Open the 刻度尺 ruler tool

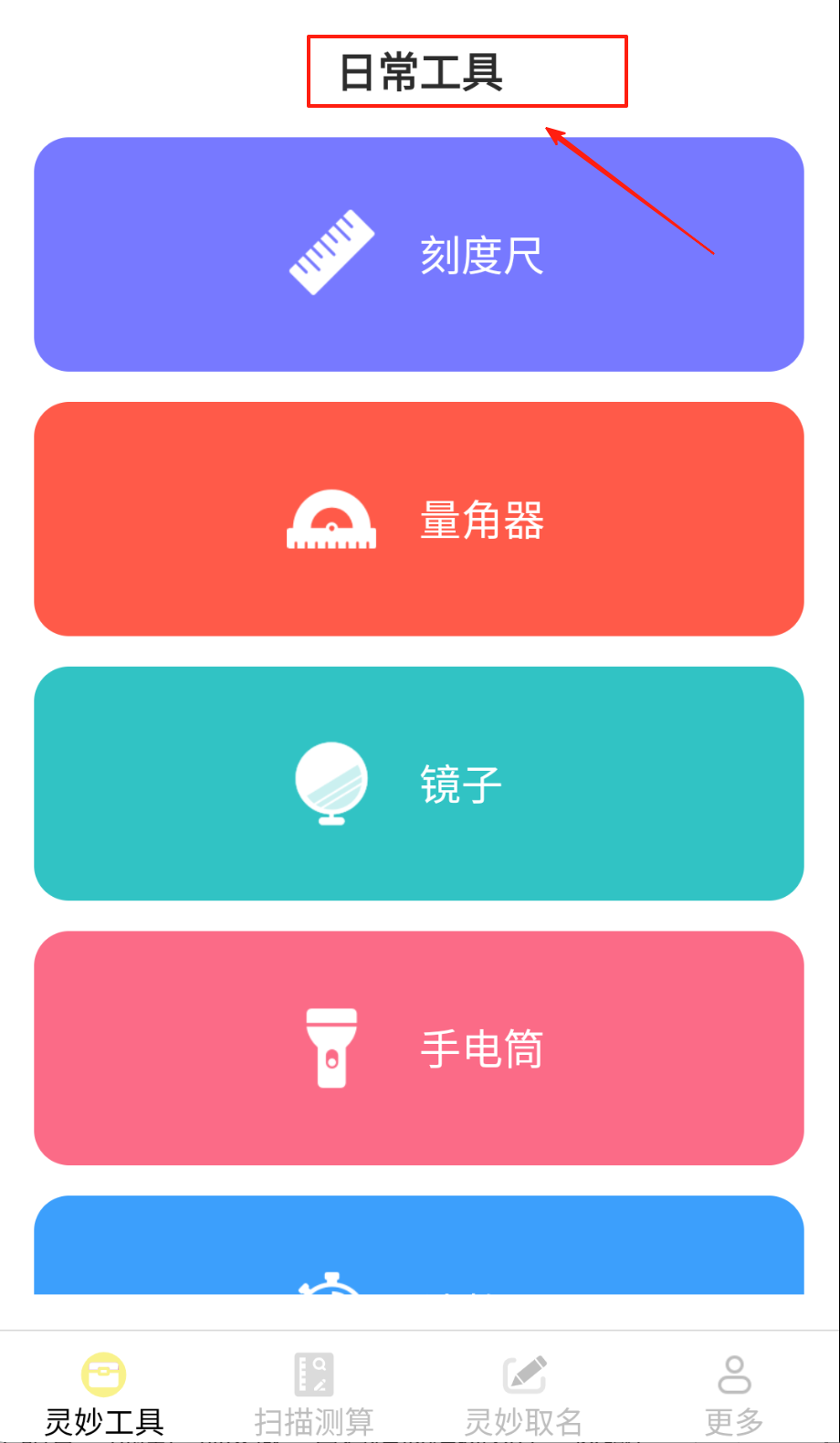click(x=419, y=255)
